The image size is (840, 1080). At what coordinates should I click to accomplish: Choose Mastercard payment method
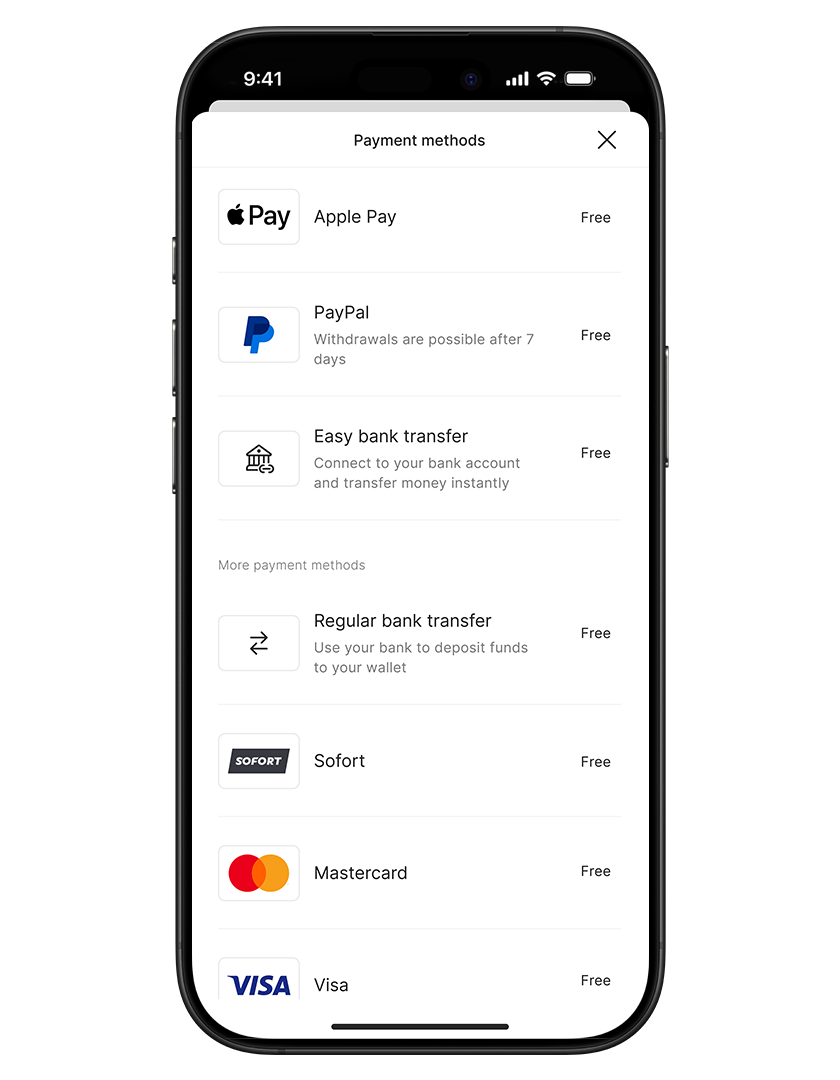pyautogui.click(x=418, y=873)
